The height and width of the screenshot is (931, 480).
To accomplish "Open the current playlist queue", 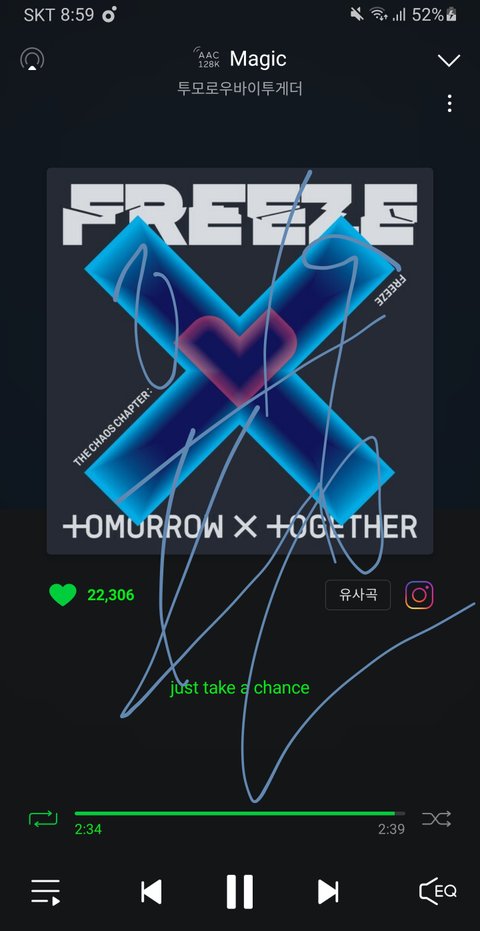I will [46, 892].
